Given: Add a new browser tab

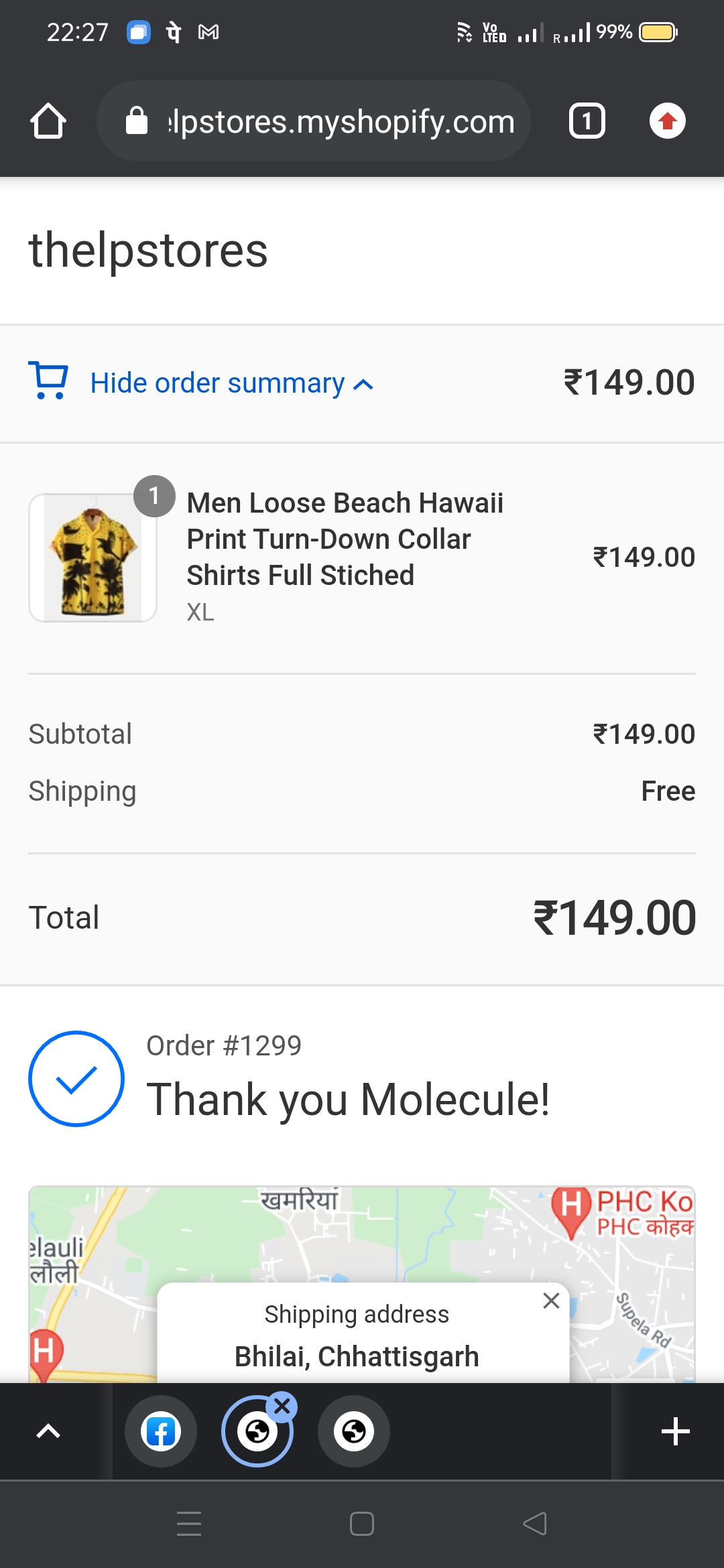Looking at the screenshot, I should [675, 1432].
